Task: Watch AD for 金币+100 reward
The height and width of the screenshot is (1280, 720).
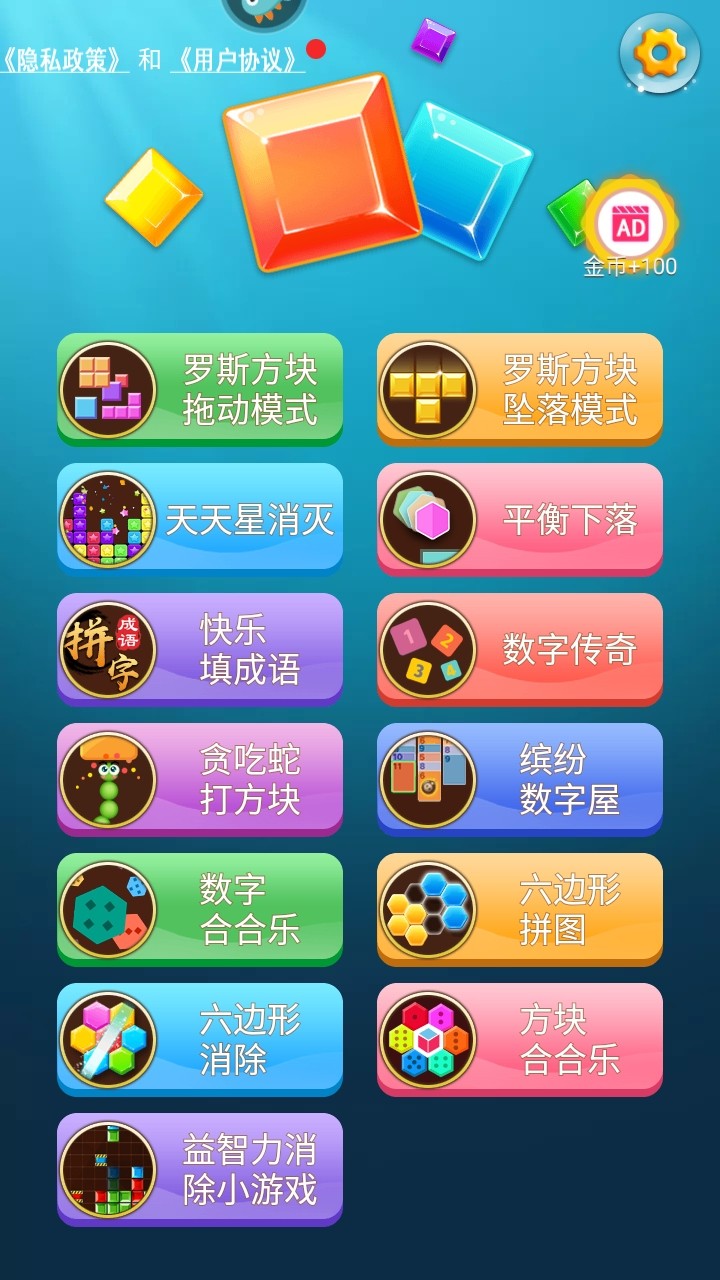Action: [x=630, y=226]
